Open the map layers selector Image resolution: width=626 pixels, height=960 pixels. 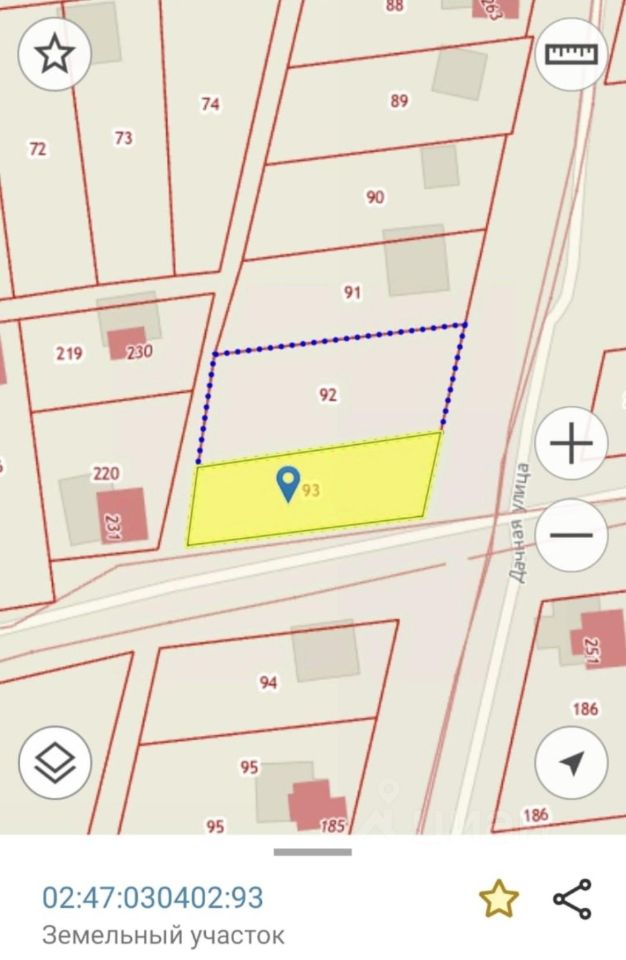[54, 764]
